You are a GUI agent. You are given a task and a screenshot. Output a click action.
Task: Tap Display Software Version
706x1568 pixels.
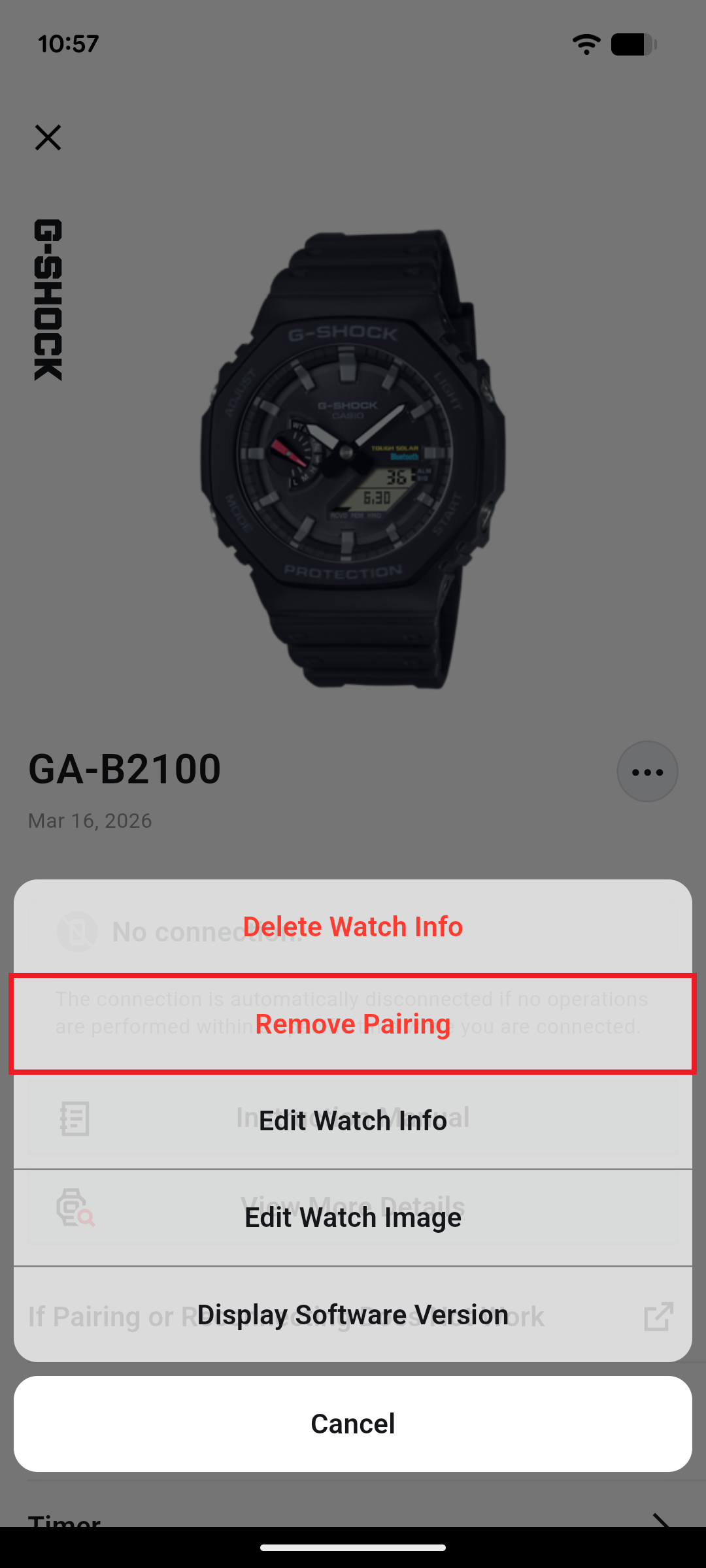pos(353,1315)
